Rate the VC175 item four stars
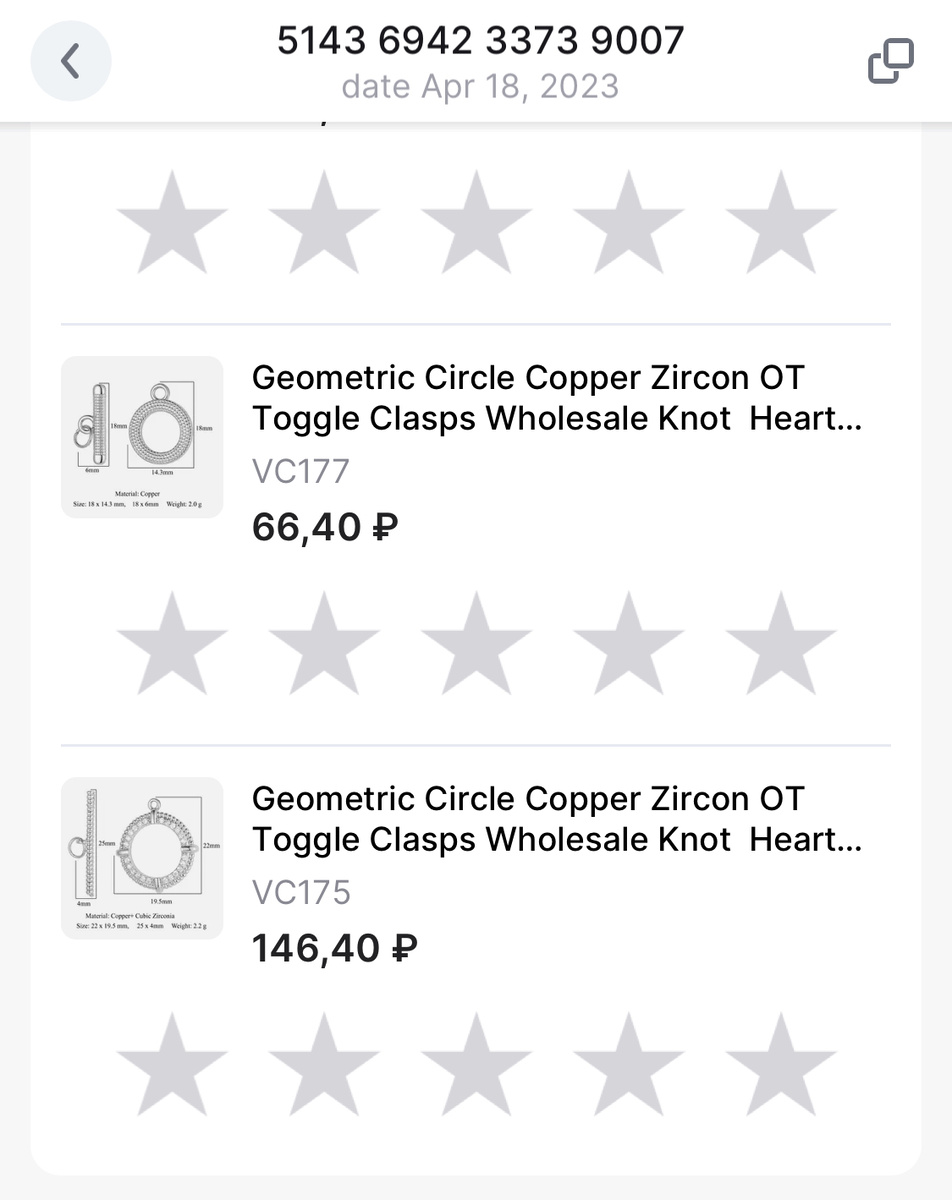This screenshot has height=1200, width=952. [x=628, y=1065]
